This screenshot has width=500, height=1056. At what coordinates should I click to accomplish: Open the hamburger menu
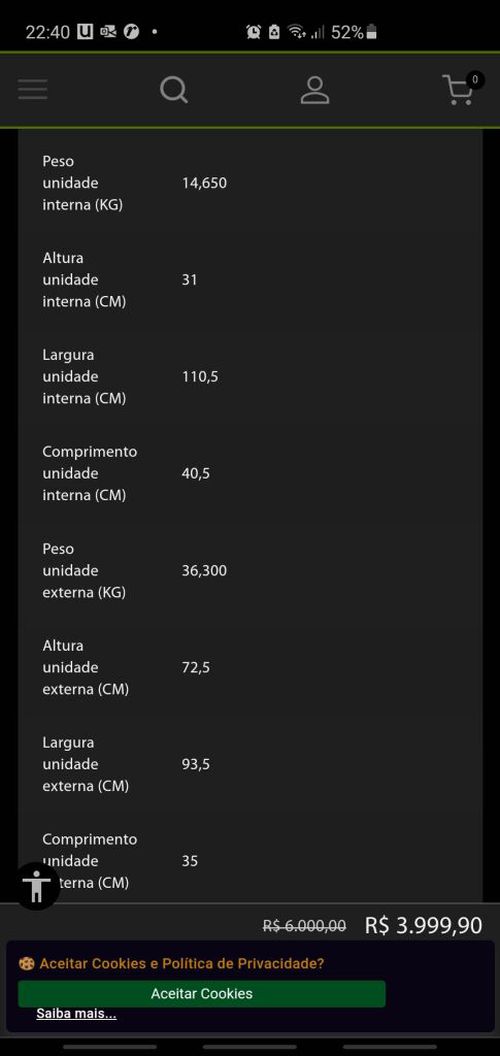tap(32, 90)
